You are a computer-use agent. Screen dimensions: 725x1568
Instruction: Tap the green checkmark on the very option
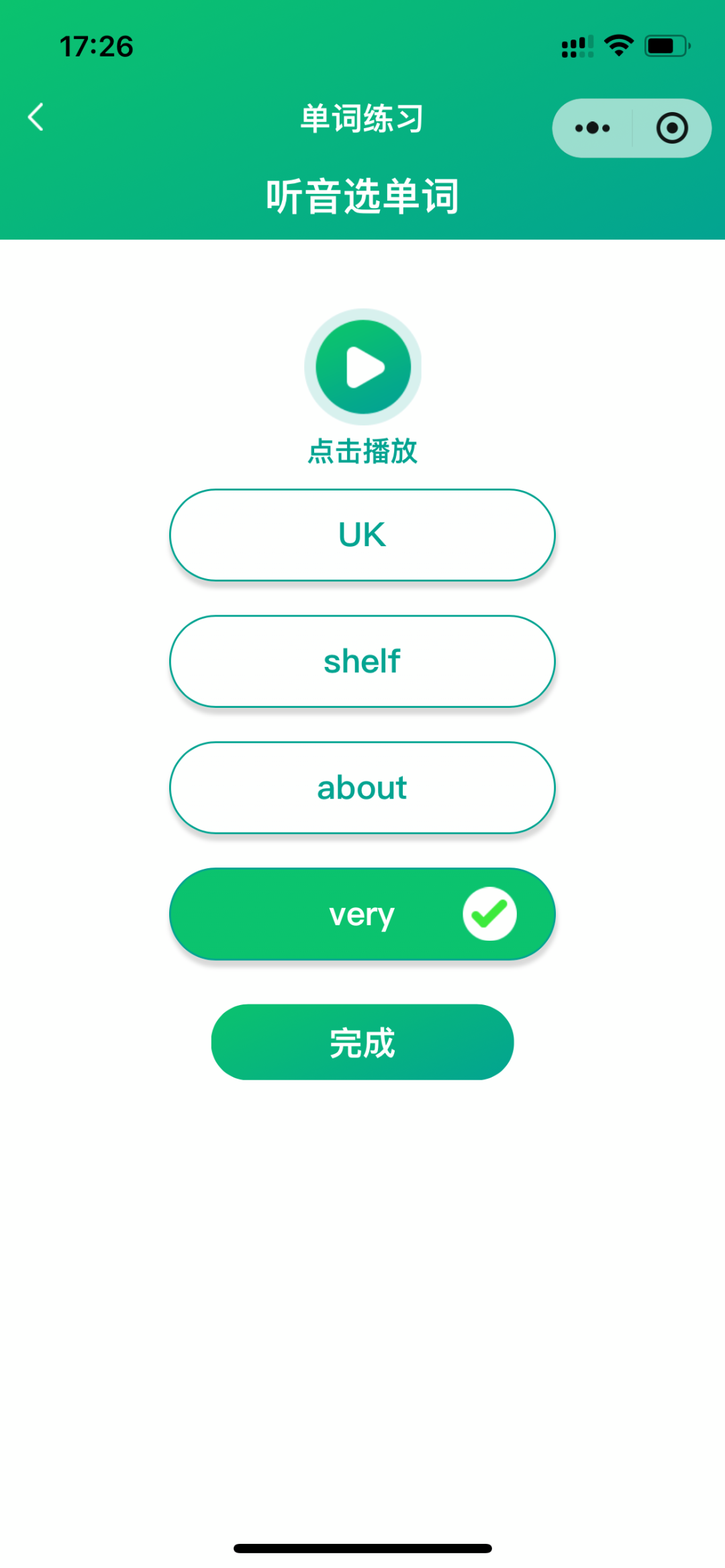click(x=489, y=912)
